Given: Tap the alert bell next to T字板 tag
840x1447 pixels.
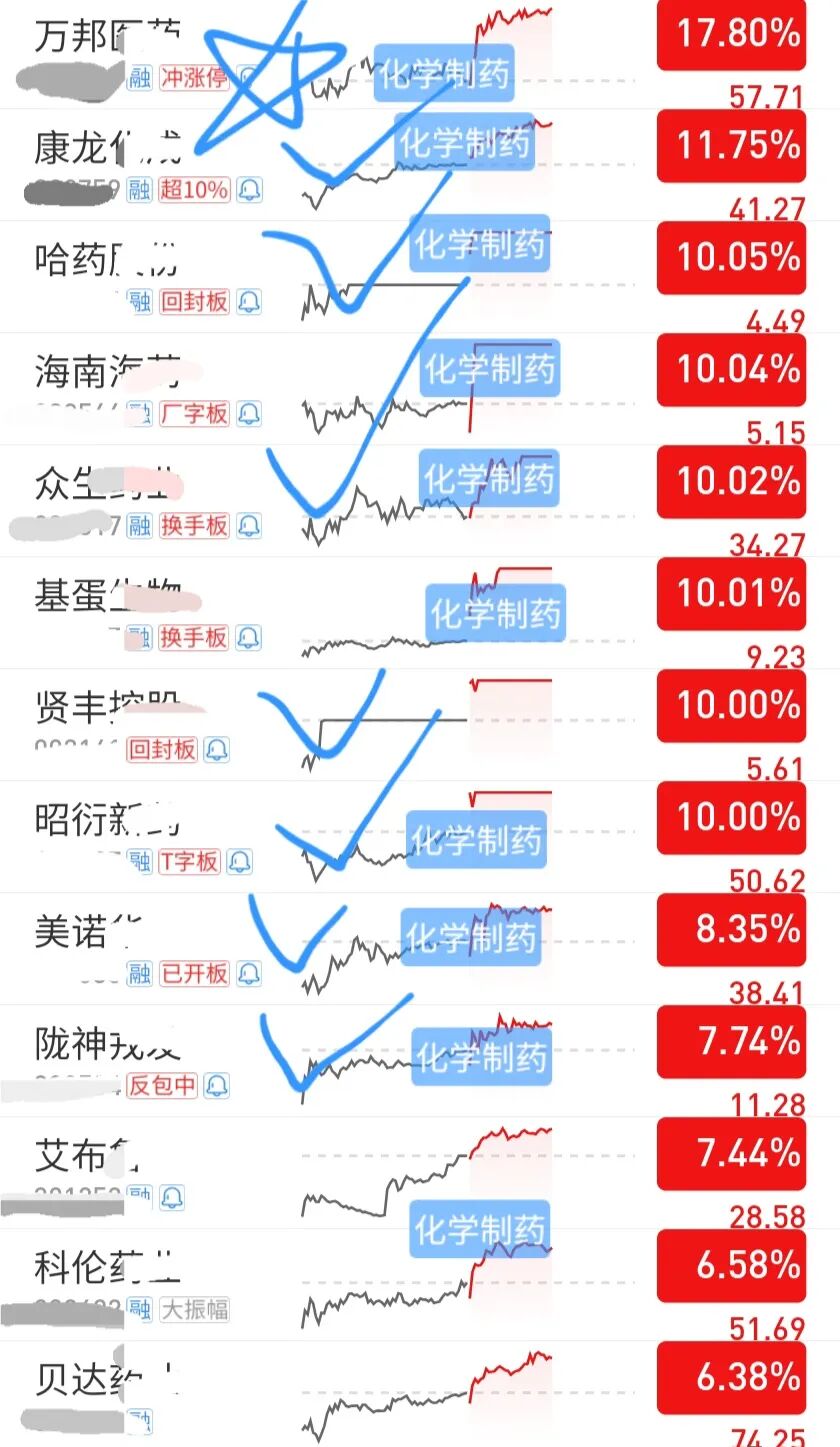Looking at the screenshot, I should (239, 862).
